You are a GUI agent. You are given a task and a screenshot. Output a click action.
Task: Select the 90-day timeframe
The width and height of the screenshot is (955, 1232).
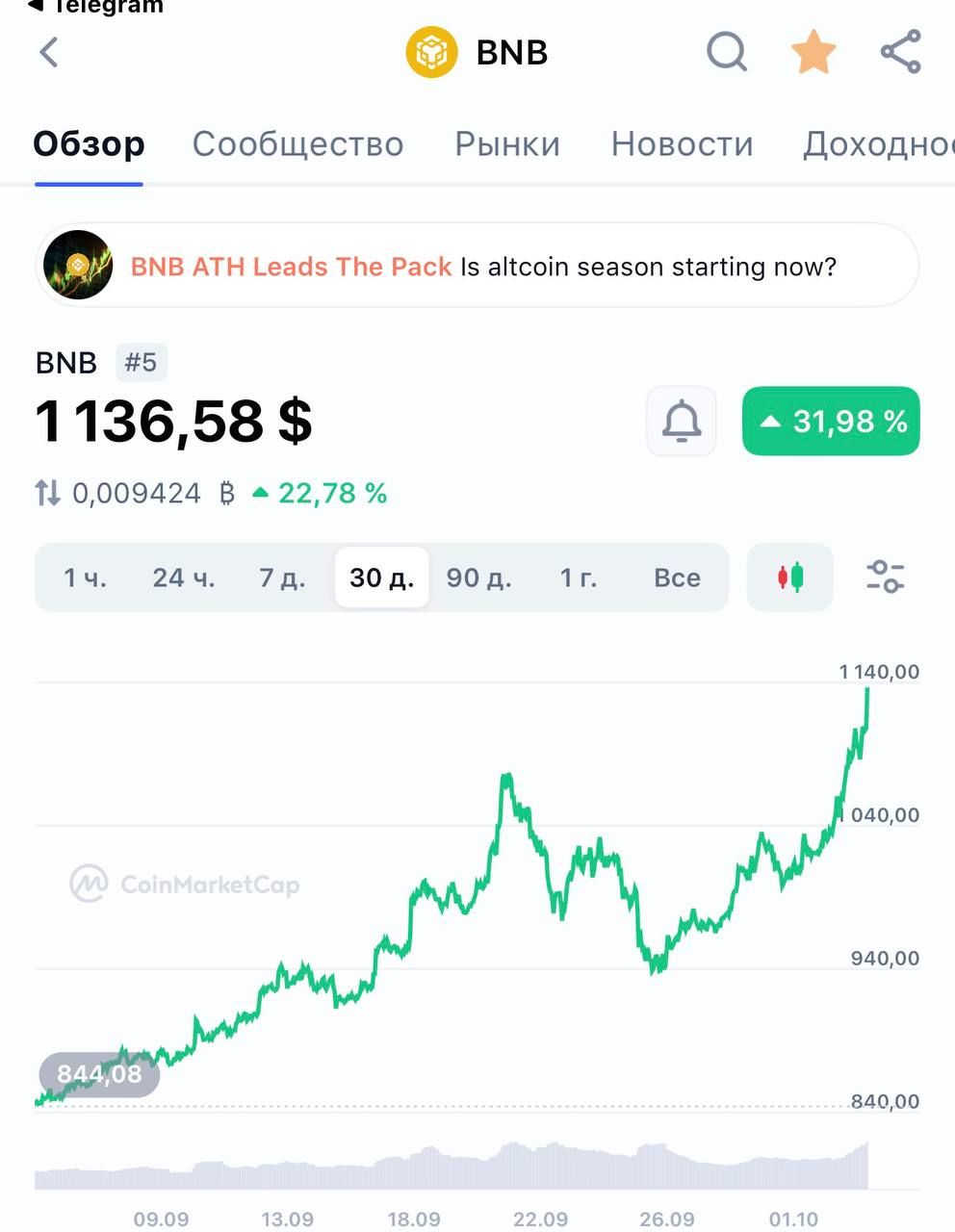coord(477,577)
